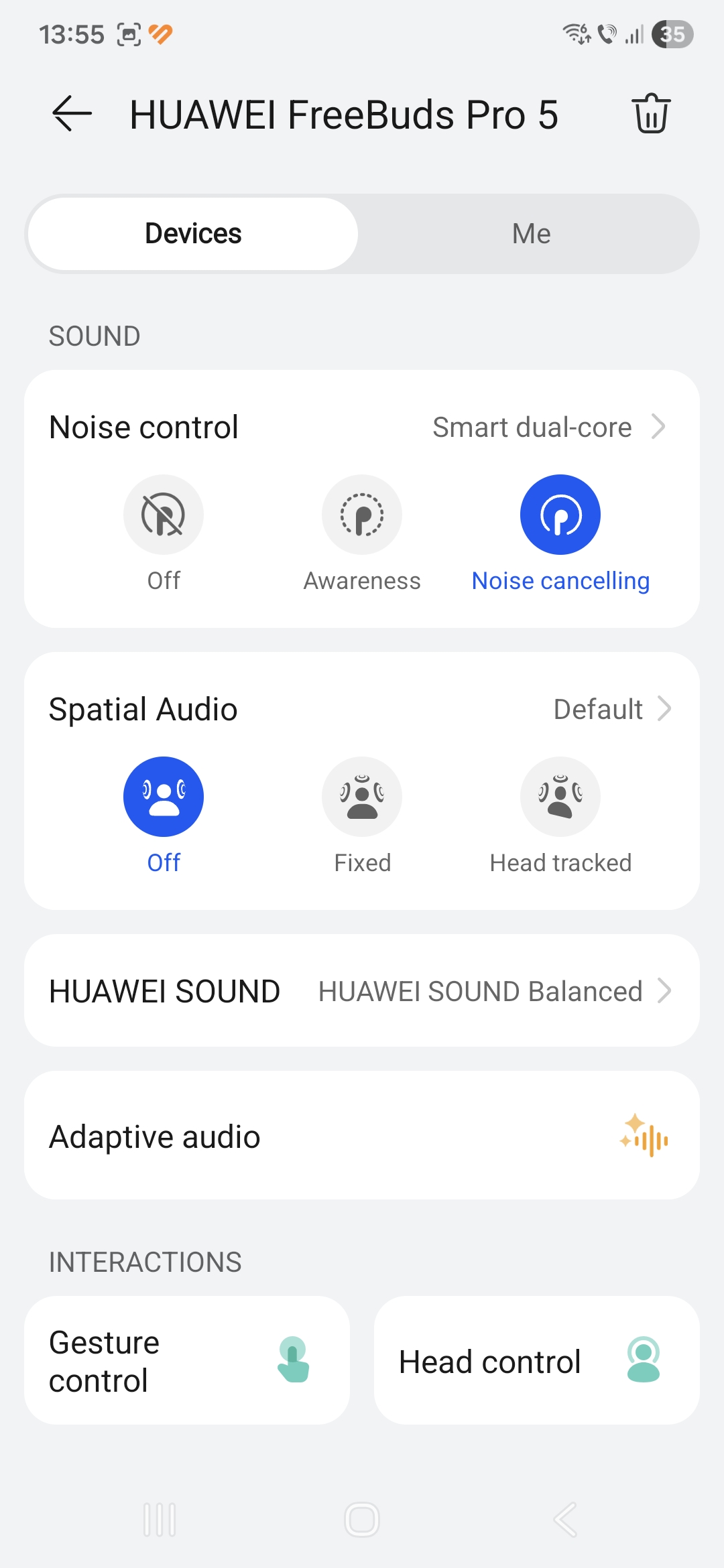Enable Head tracked spatial audio

click(x=560, y=797)
